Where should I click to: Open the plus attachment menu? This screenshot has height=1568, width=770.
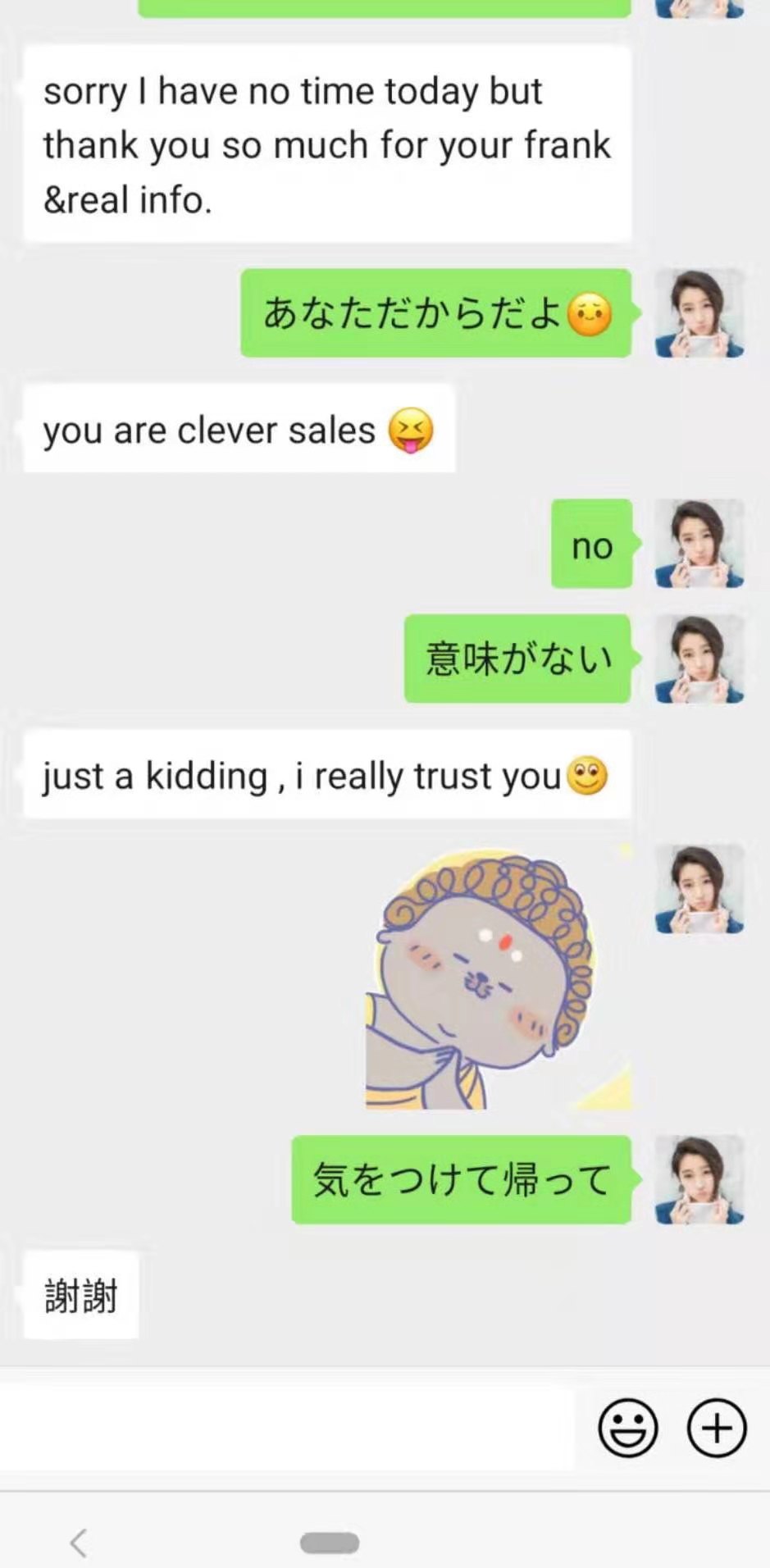pyautogui.click(x=716, y=1428)
